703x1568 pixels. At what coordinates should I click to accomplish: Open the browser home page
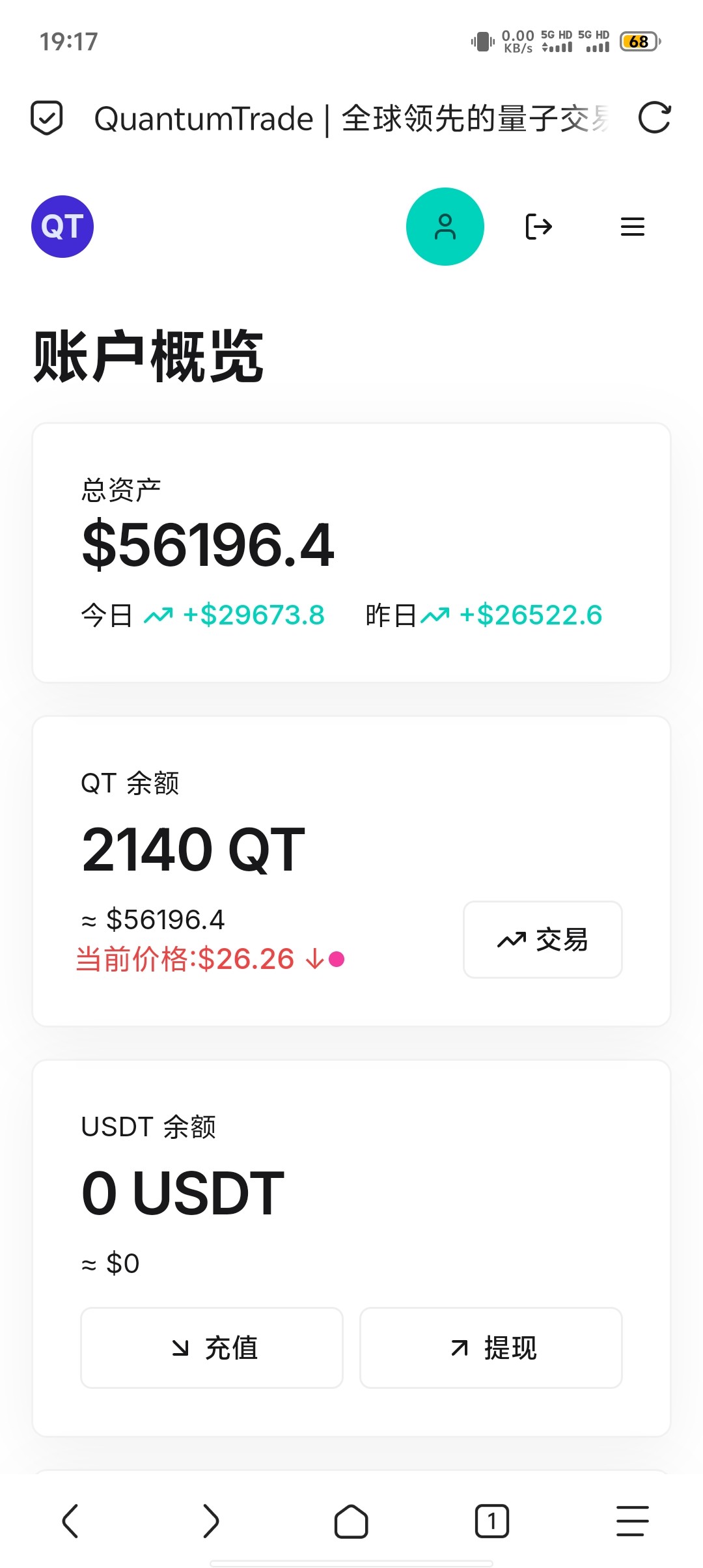point(351,1521)
